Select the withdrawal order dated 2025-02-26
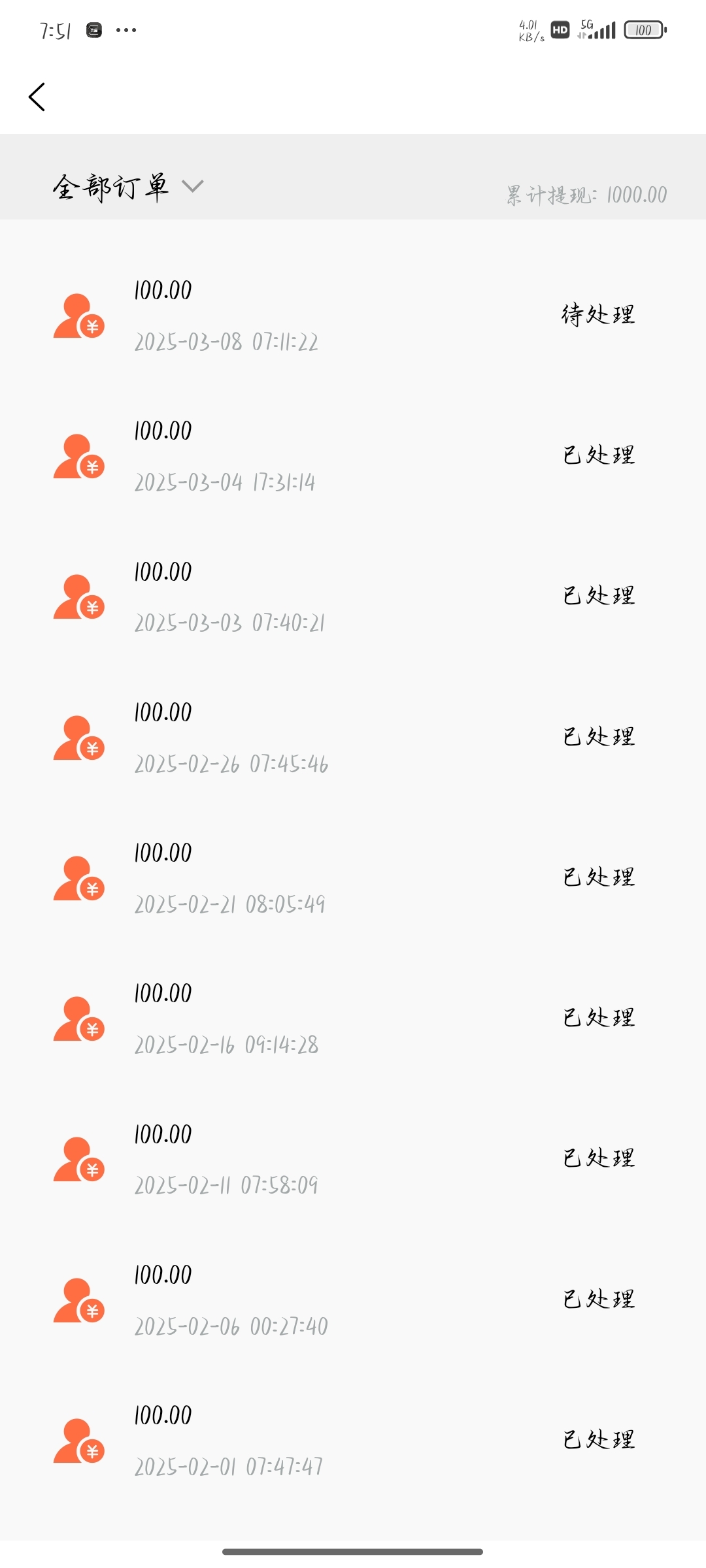 tap(353, 738)
